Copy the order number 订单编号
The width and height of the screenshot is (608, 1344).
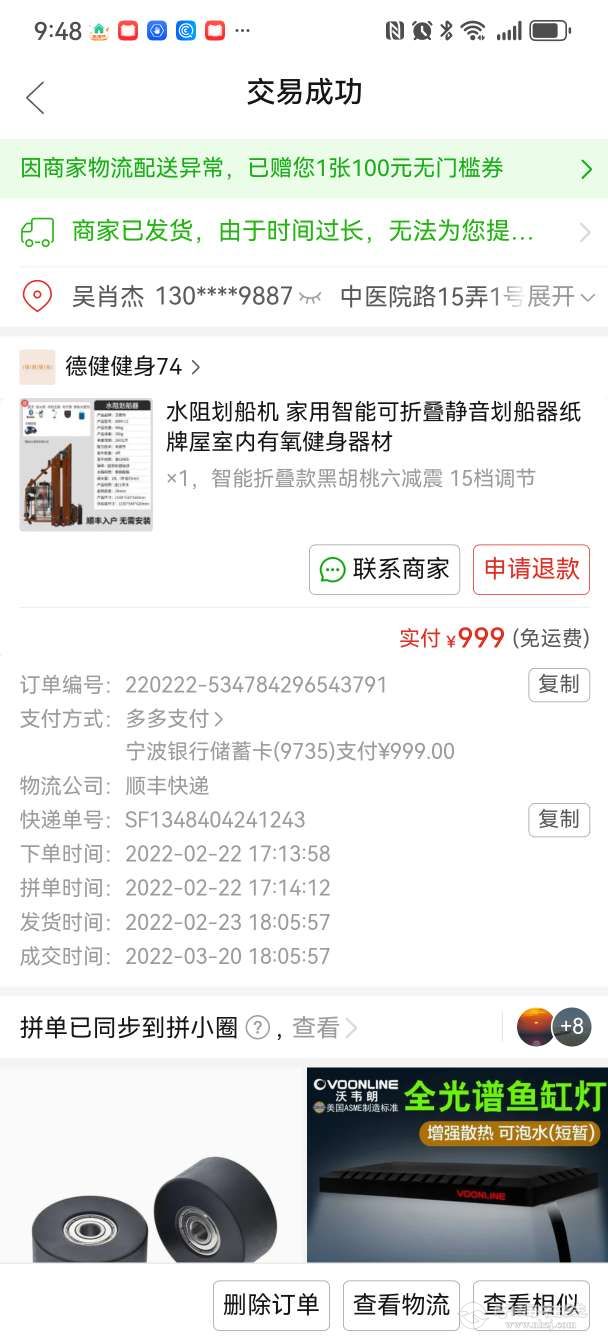[558, 685]
